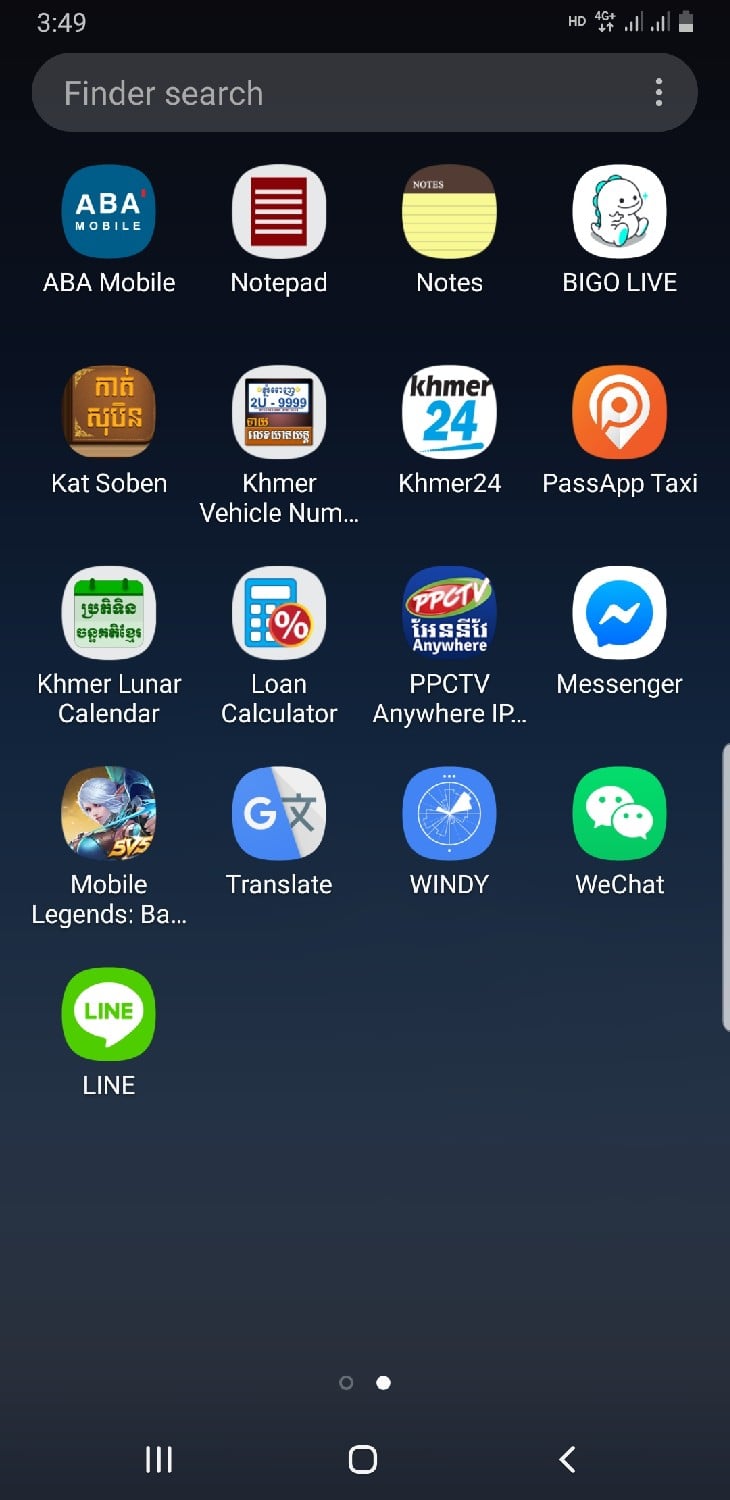Launch the LINE app
The height and width of the screenshot is (1500, 730).
click(x=109, y=1014)
